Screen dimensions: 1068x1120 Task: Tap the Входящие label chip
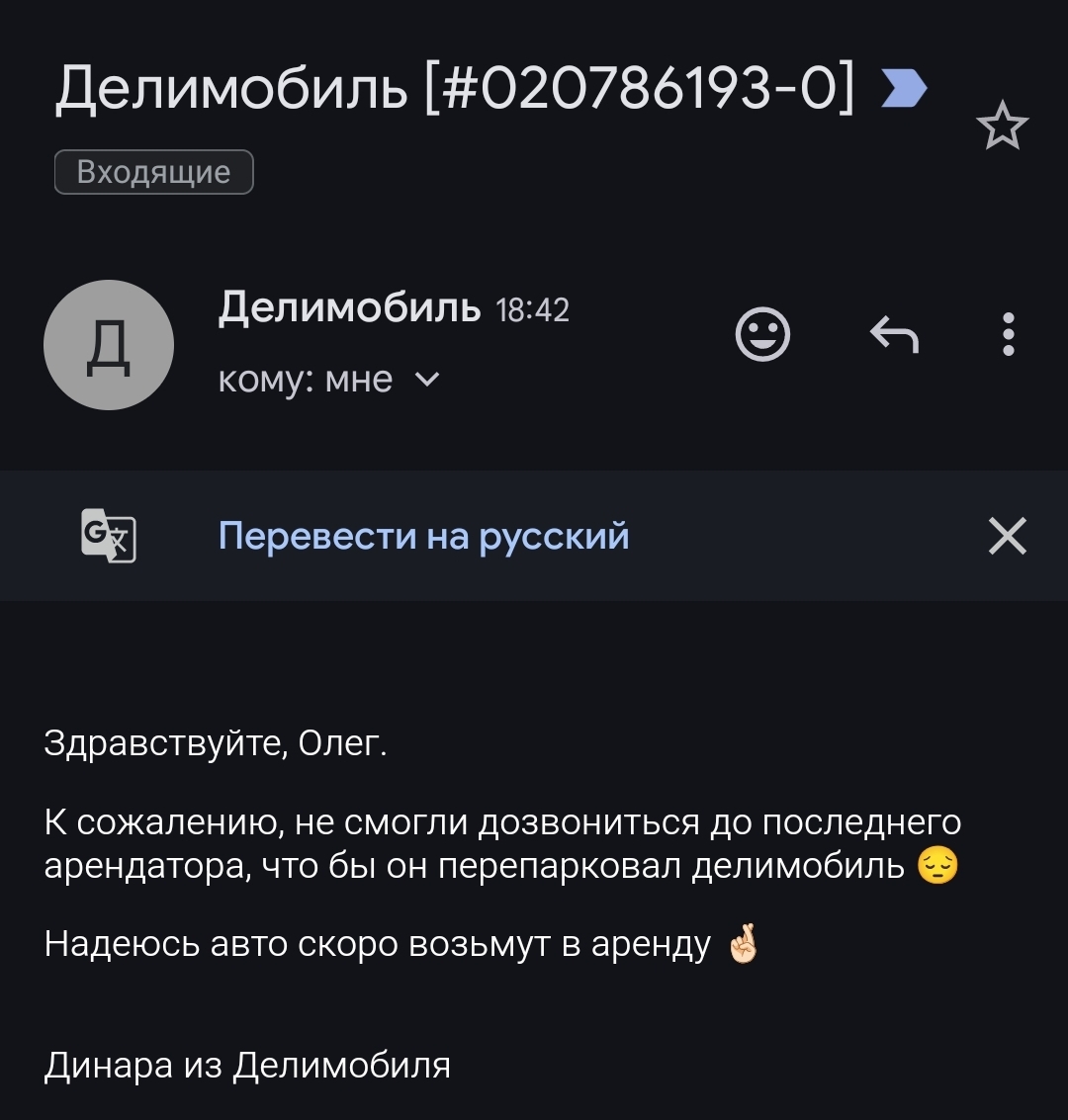[154, 172]
